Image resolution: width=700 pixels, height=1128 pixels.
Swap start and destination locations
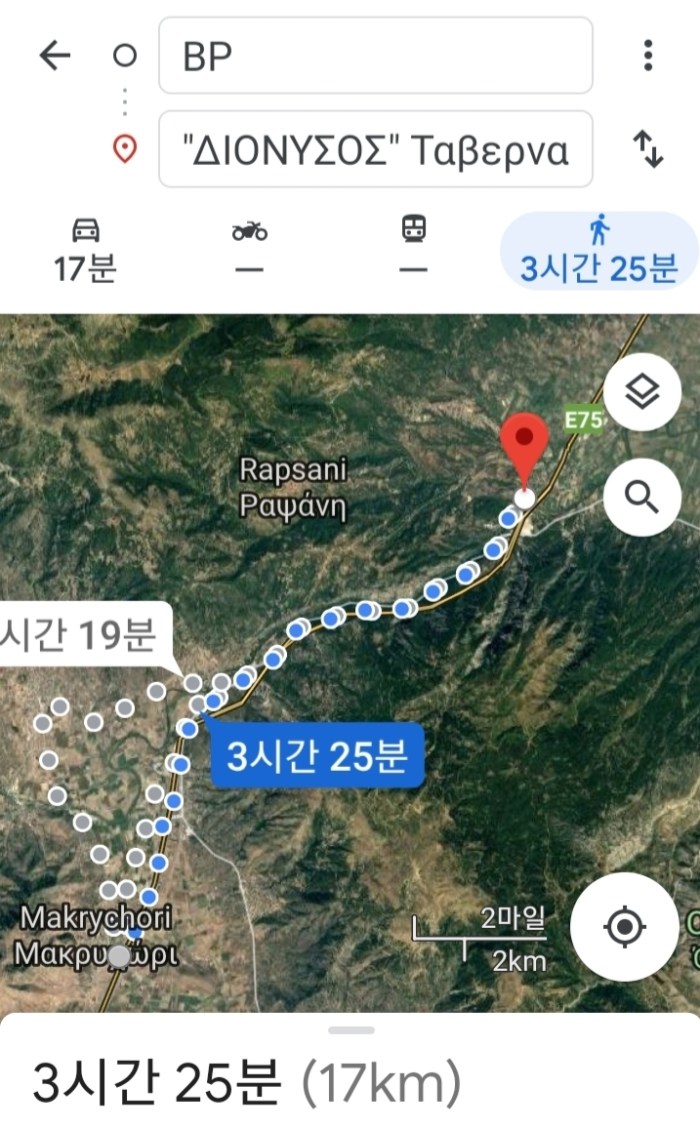(649, 149)
